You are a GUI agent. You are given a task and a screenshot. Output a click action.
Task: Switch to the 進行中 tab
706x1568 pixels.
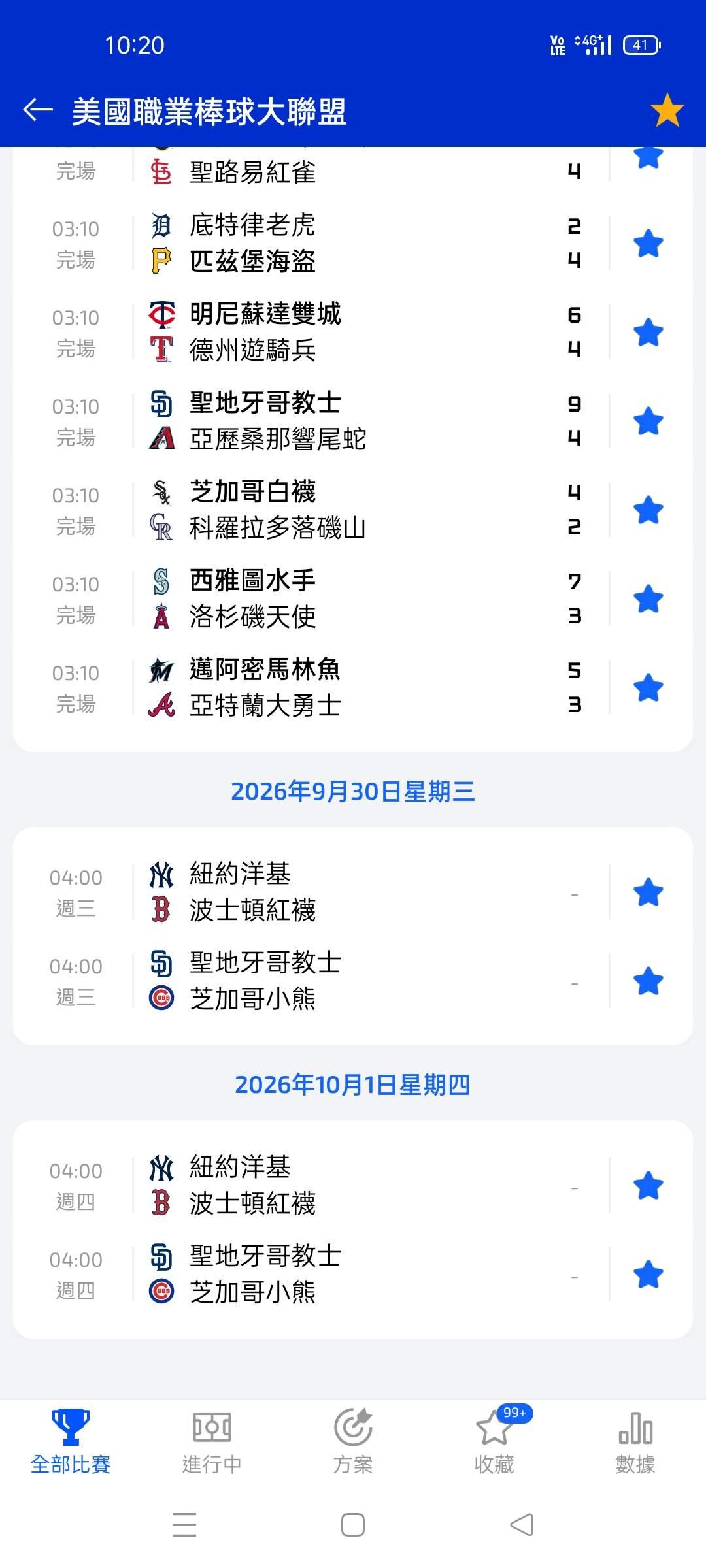(212, 1442)
